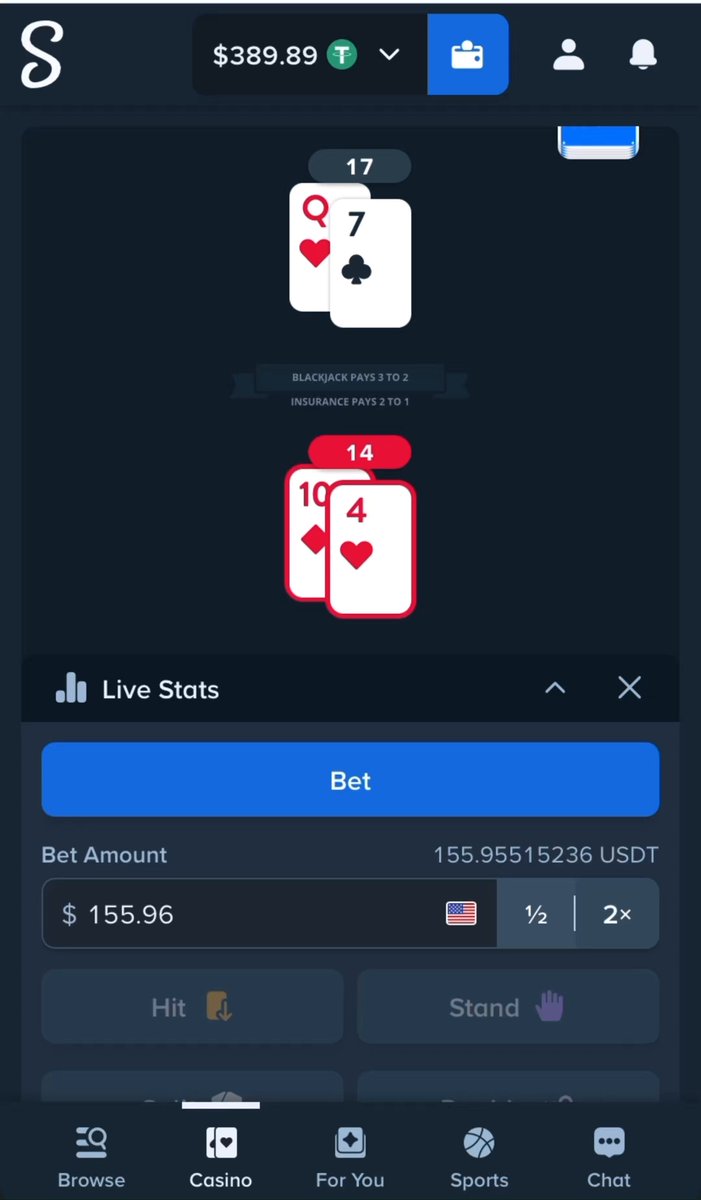Tap the Stand button
Screen dimensions: 701x1200
click(x=508, y=1007)
